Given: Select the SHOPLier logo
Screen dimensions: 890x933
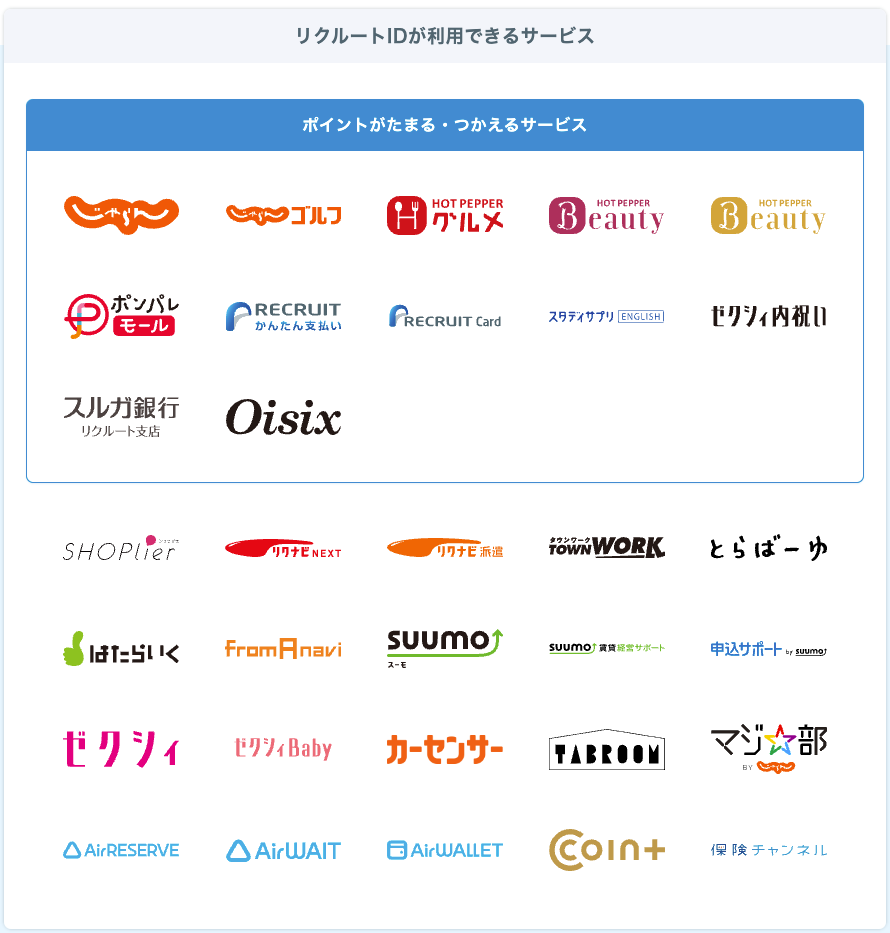Looking at the screenshot, I should click(x=121, y=548).
